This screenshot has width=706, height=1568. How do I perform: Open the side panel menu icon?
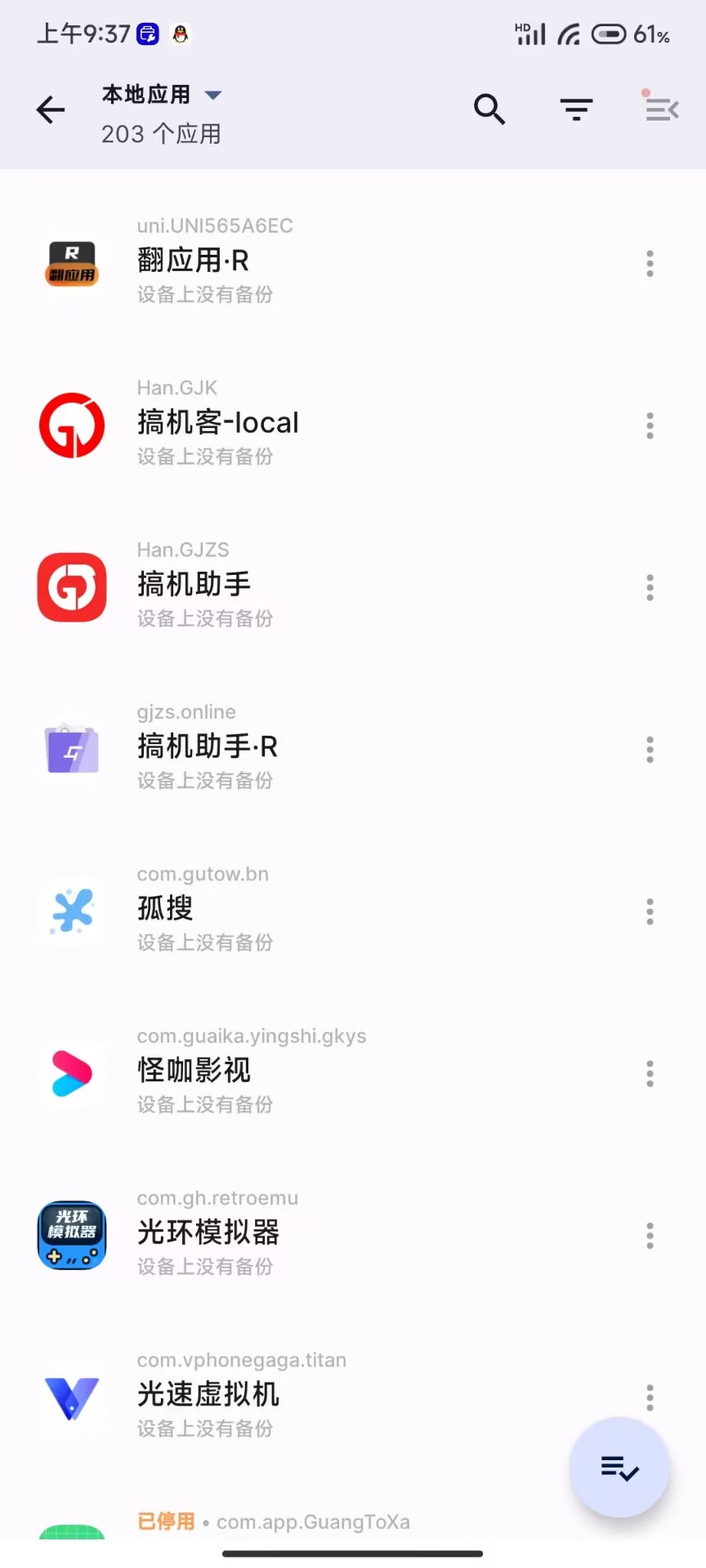(661, 109)
